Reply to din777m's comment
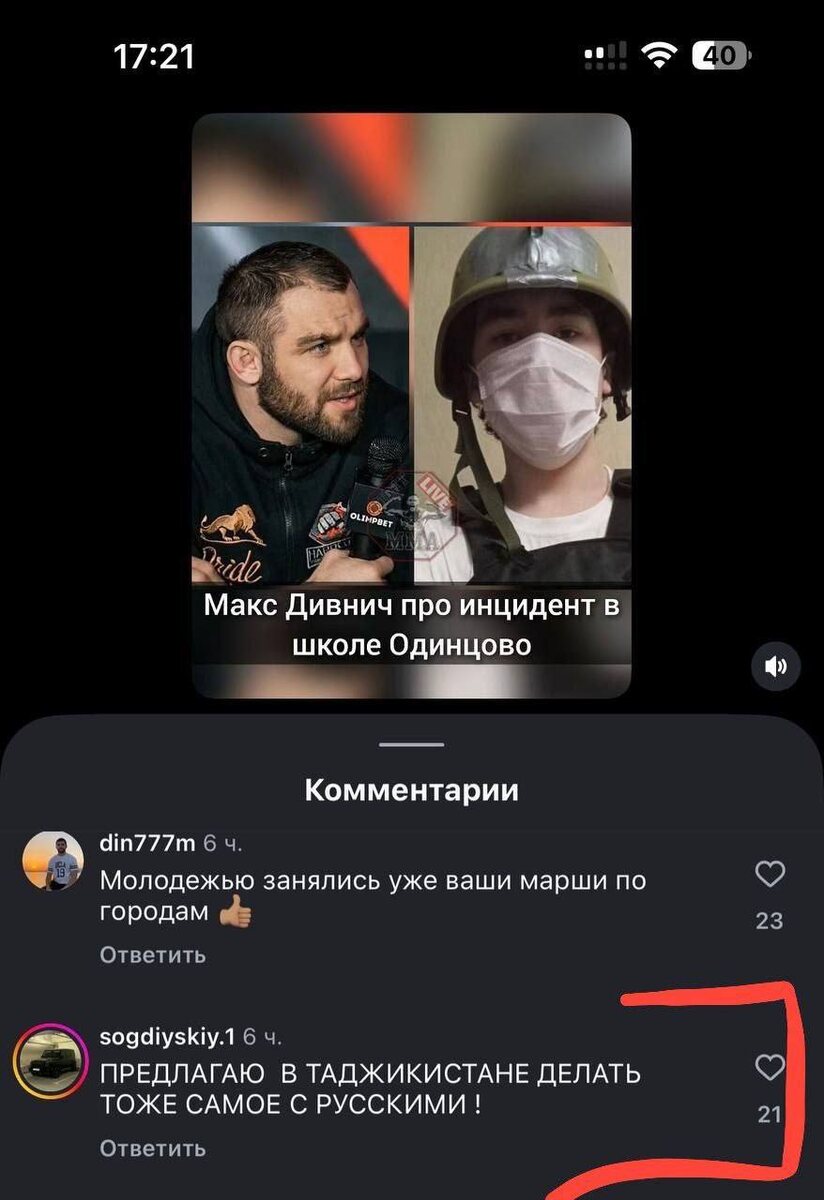The height and width of the screenshot is (1200, 824). point(153,955)
